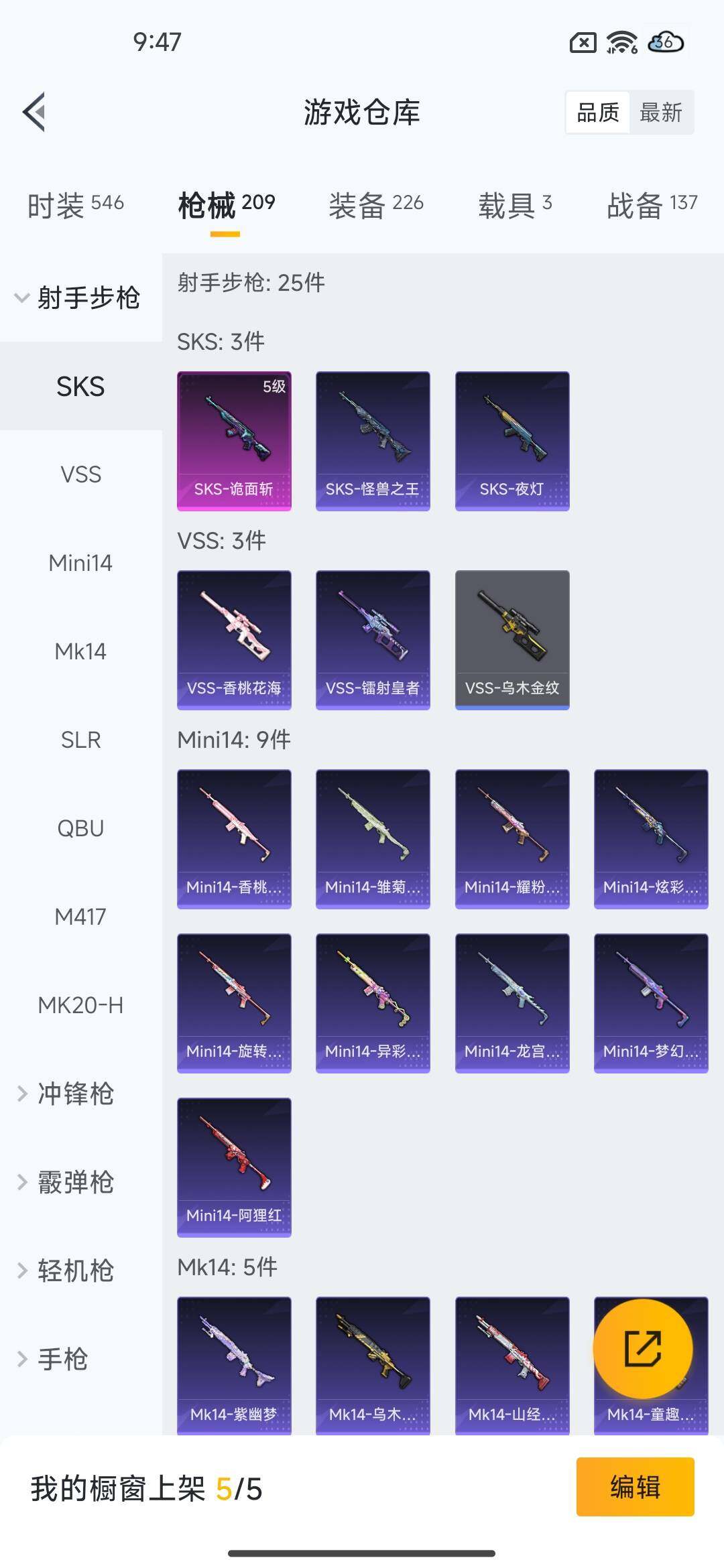Sort by 品质 (quality)
Screen dimensions: 724x1568
pos(598,113)
